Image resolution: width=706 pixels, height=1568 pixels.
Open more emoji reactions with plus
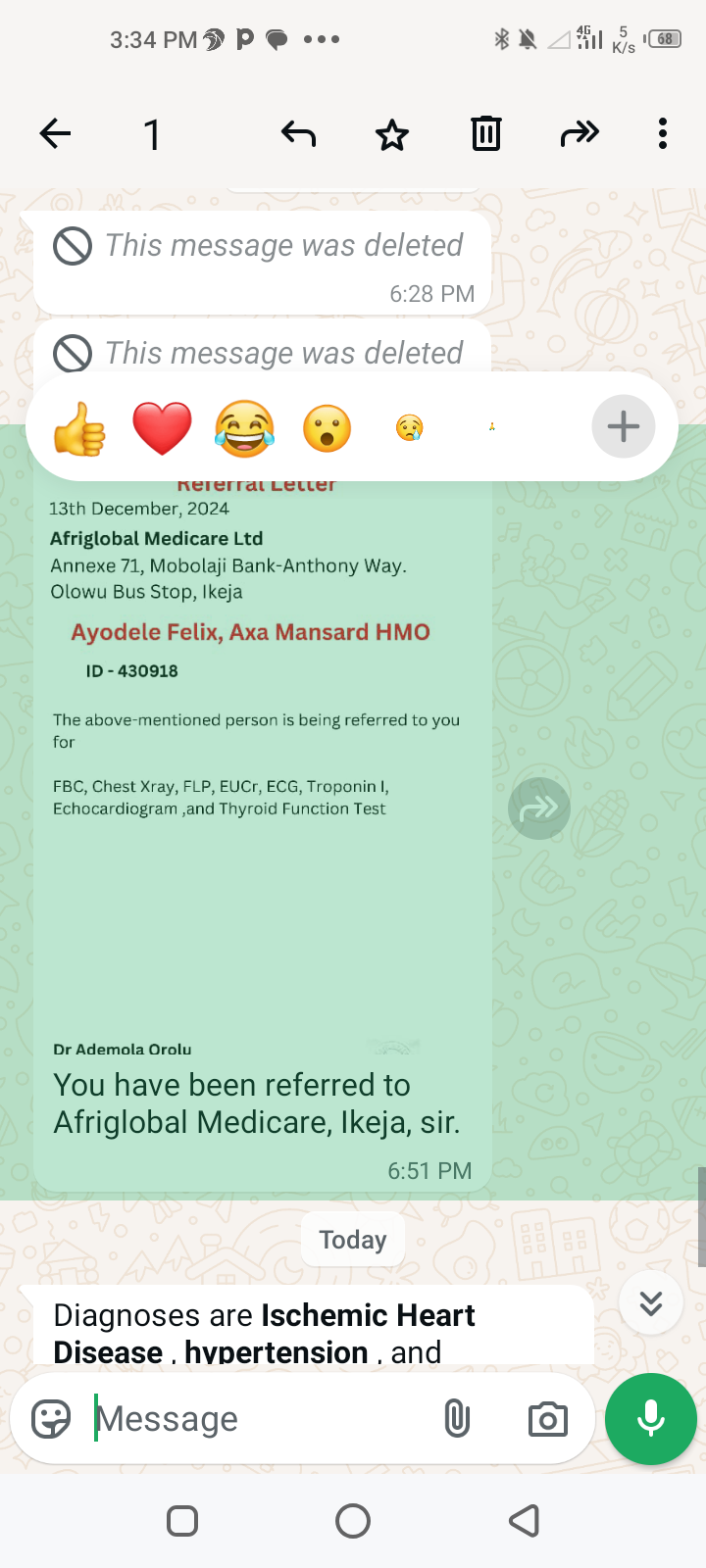[624, 426]
